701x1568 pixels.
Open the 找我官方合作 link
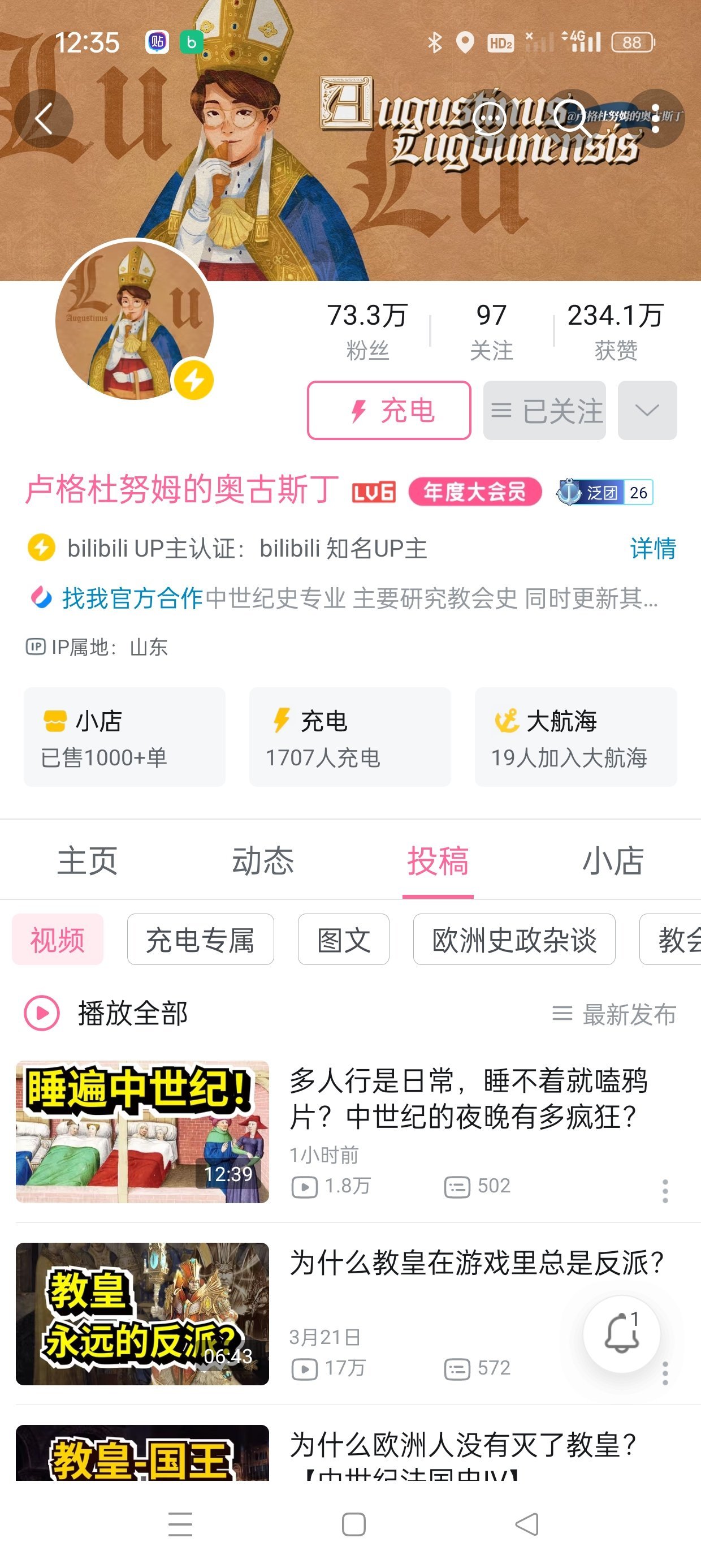pyautogui.click(x=131, y=598)
